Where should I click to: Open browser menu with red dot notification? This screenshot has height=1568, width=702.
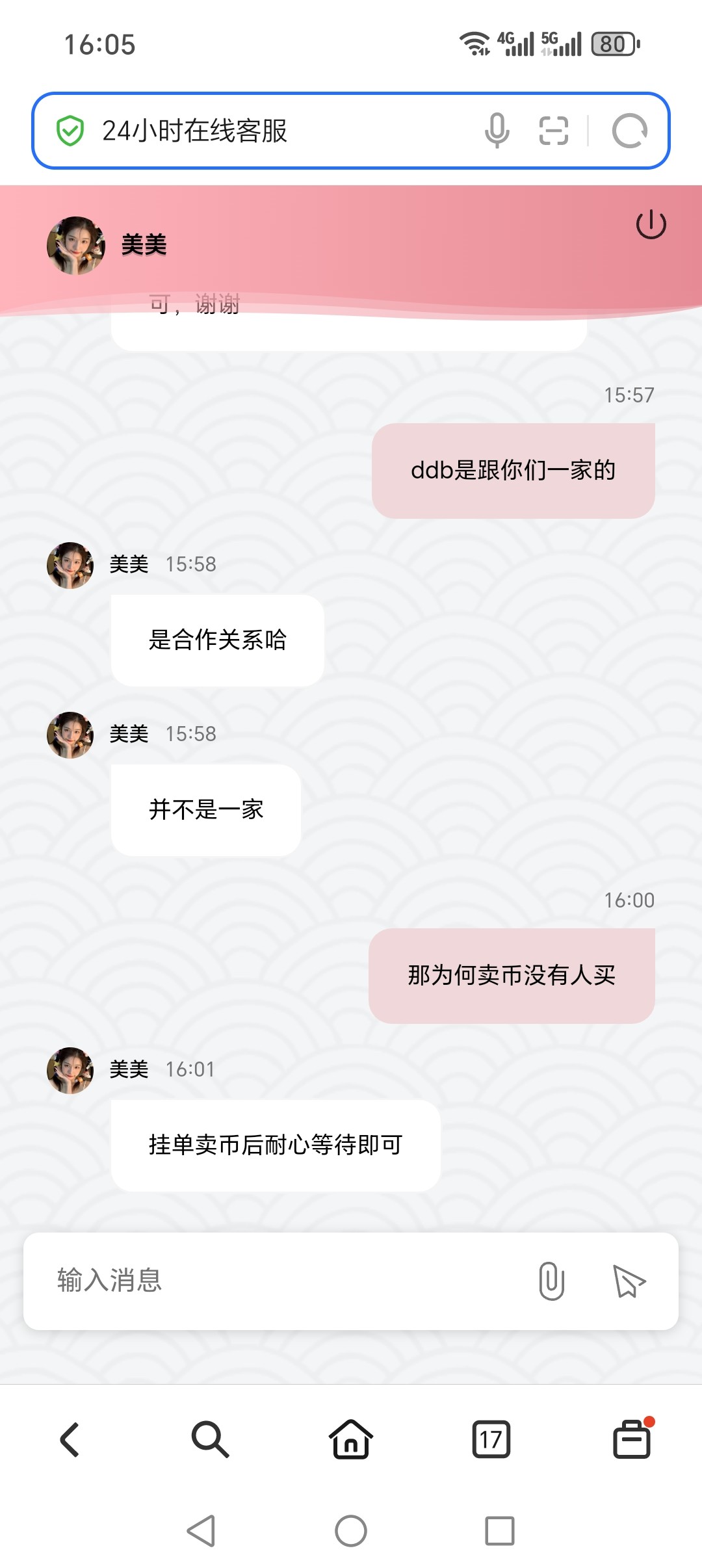click(631, 1439)
